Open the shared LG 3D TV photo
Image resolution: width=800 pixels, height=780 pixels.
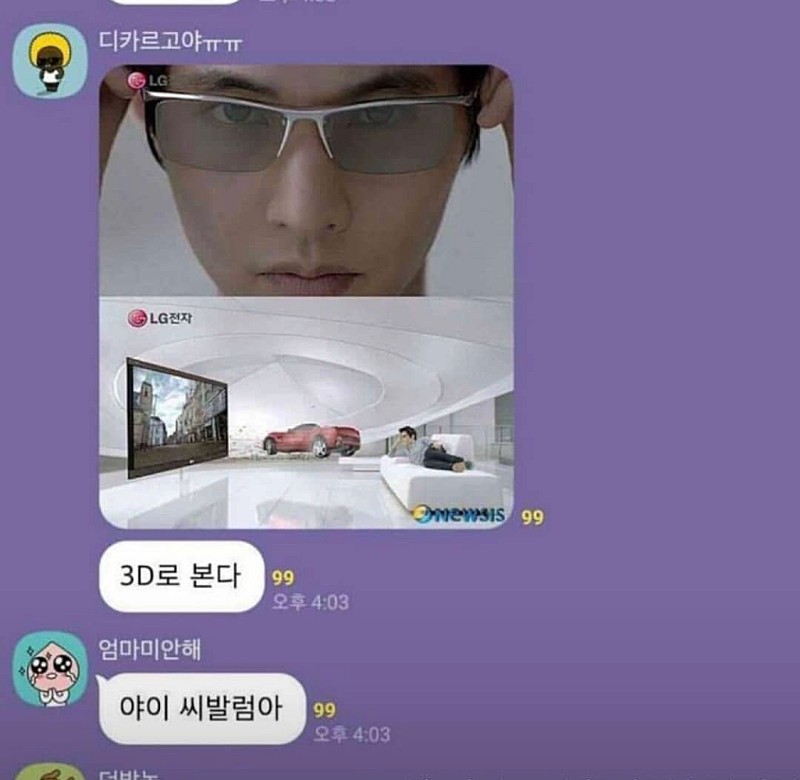point(306,296)
